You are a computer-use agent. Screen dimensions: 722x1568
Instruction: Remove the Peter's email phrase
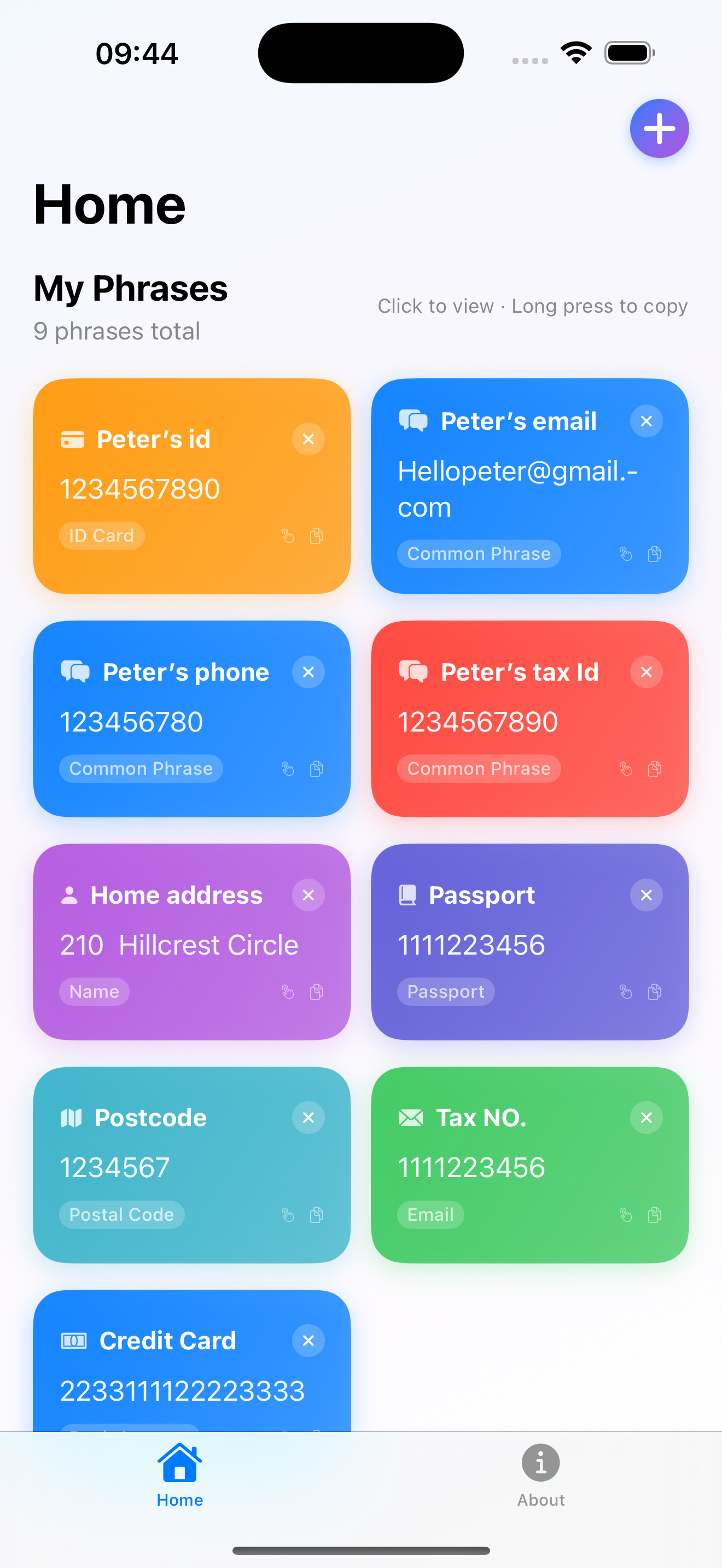tap(646, 420)
